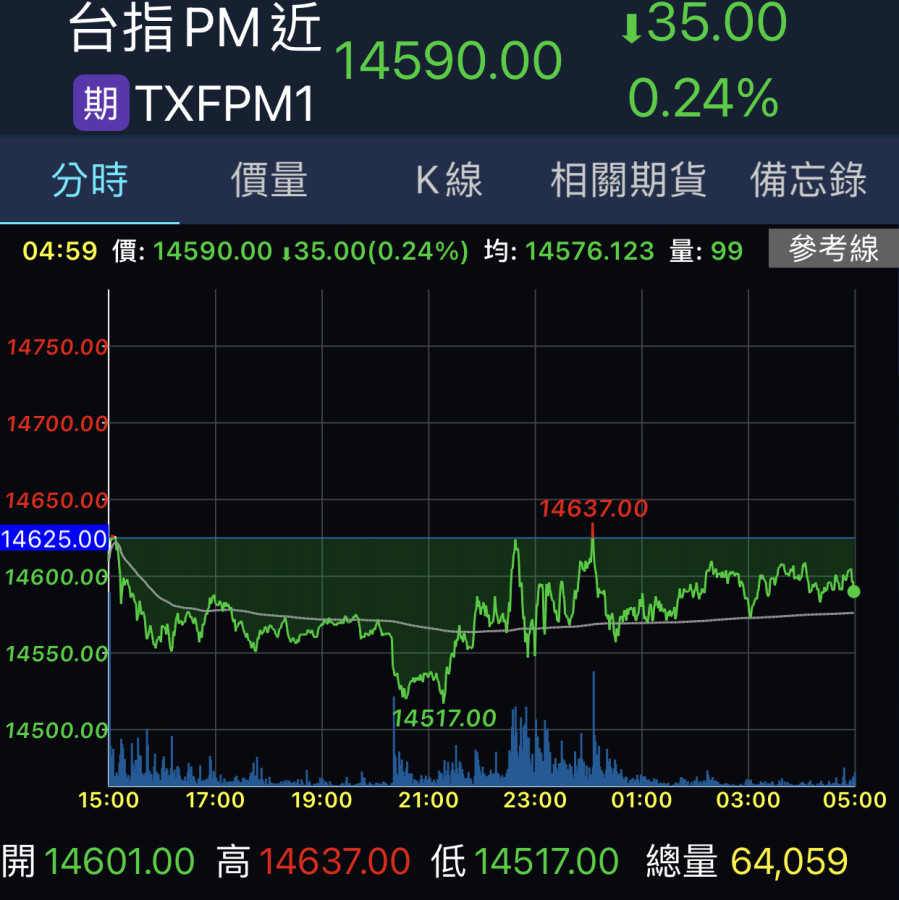Switch to the 分時 tab

pos(90,181)
